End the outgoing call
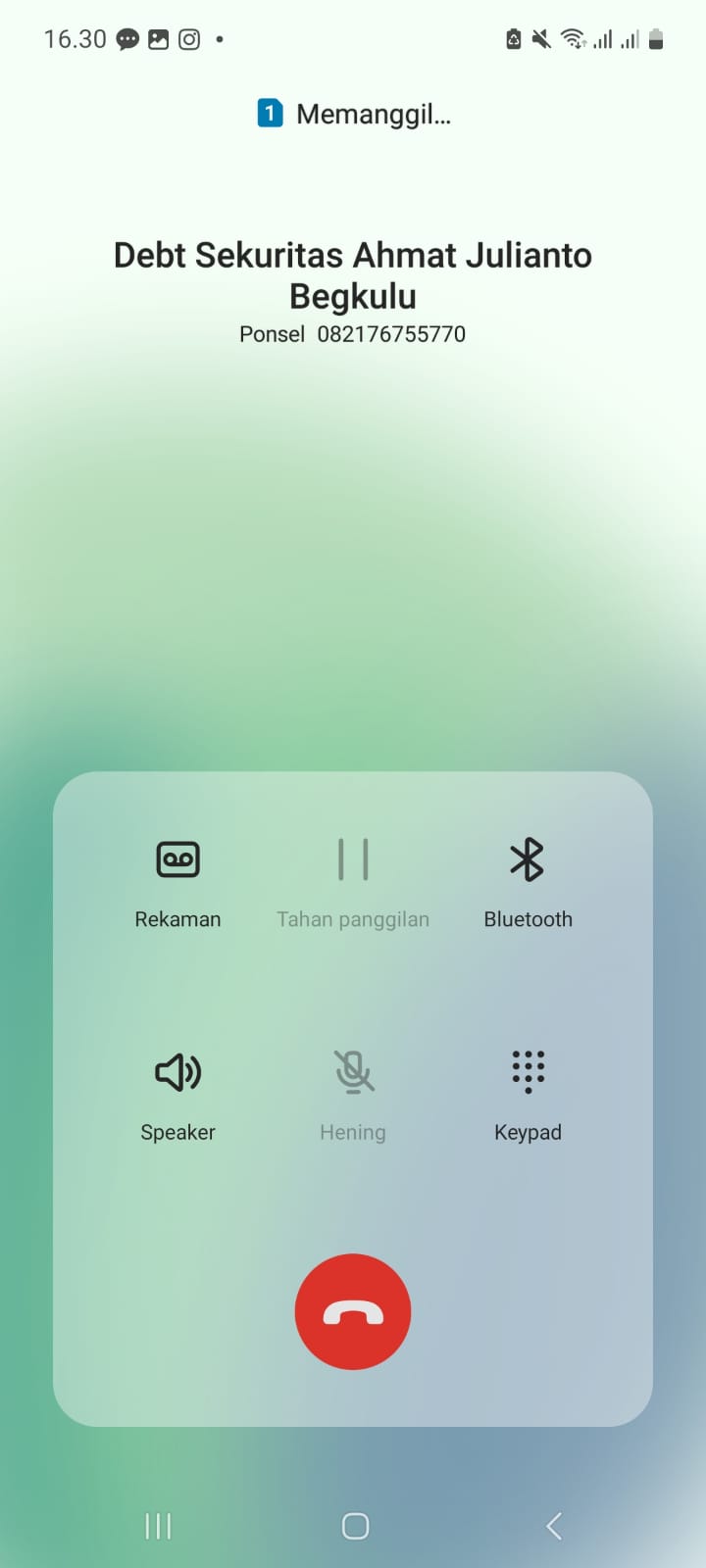 (353, 1311)
